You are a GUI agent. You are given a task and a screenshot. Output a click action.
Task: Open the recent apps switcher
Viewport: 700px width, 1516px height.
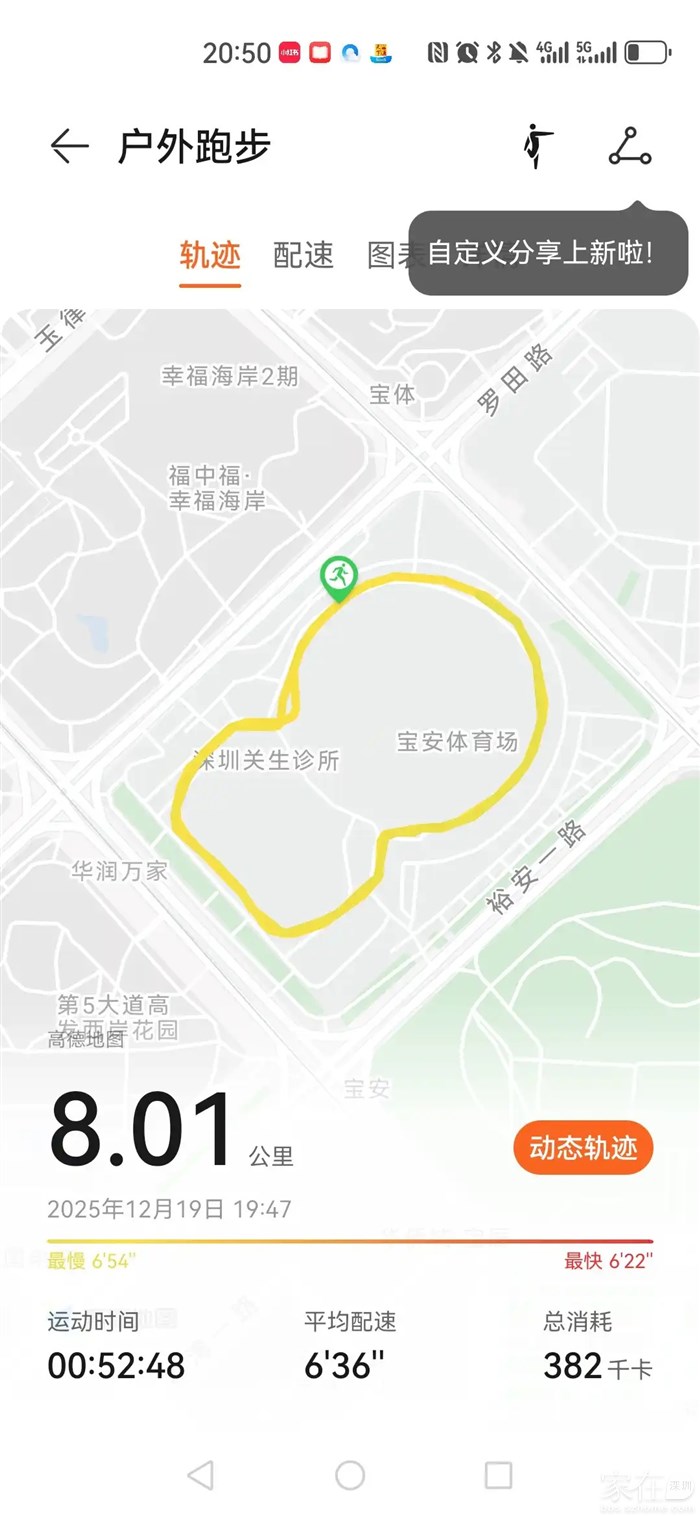pyautogui.click(x=498, y=1474)
